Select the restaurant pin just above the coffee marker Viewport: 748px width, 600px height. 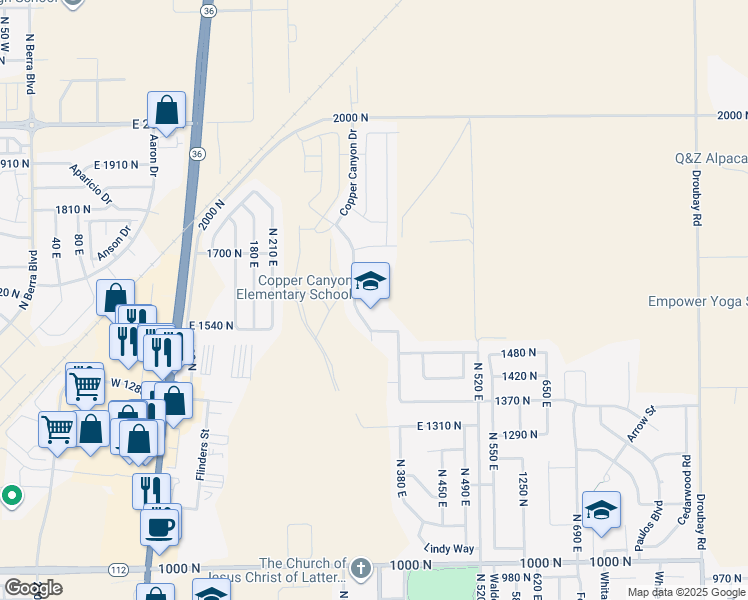(x=152, y=491)
